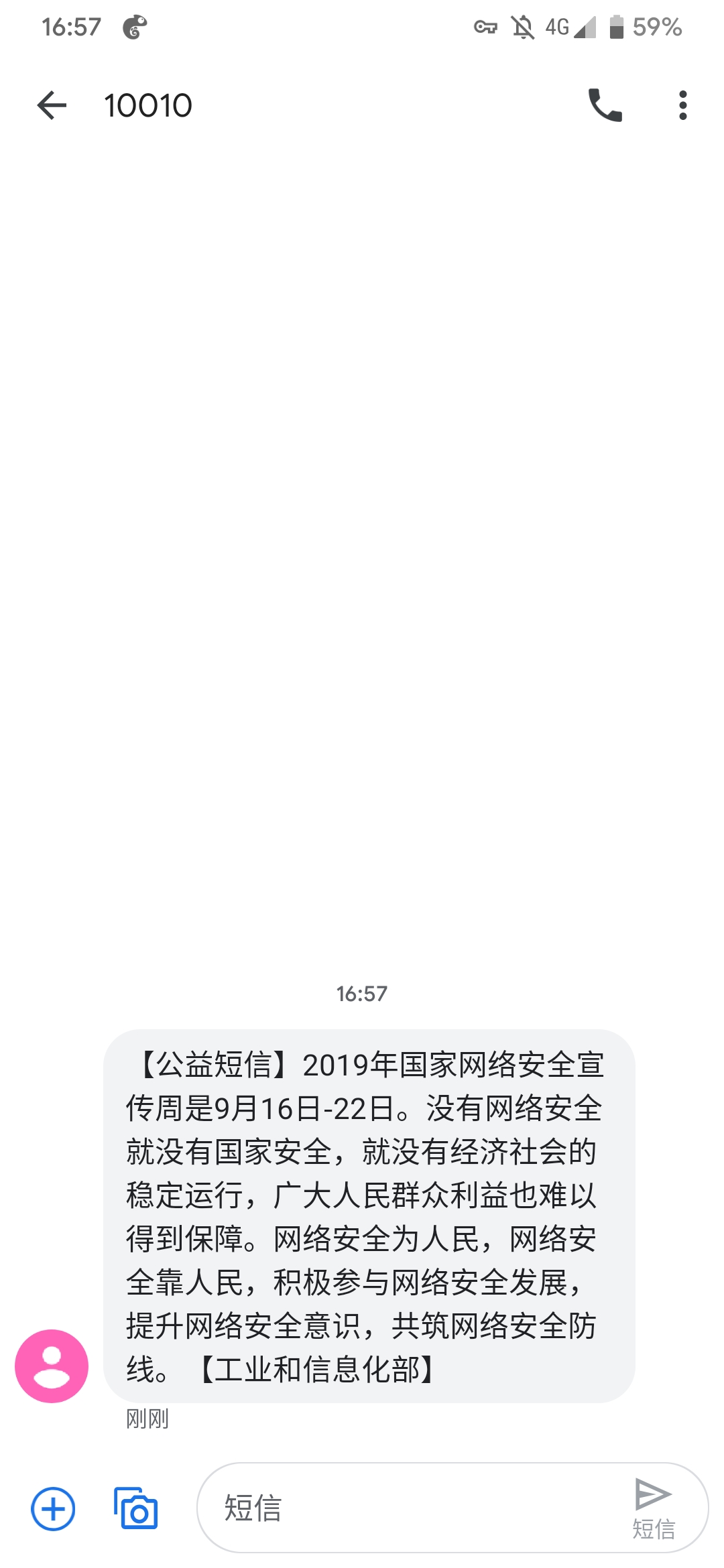Open the camera and gallery picker
The height and width of the screenshot is (1568, 724).
pyautogui.click(x=136, y=1508)
